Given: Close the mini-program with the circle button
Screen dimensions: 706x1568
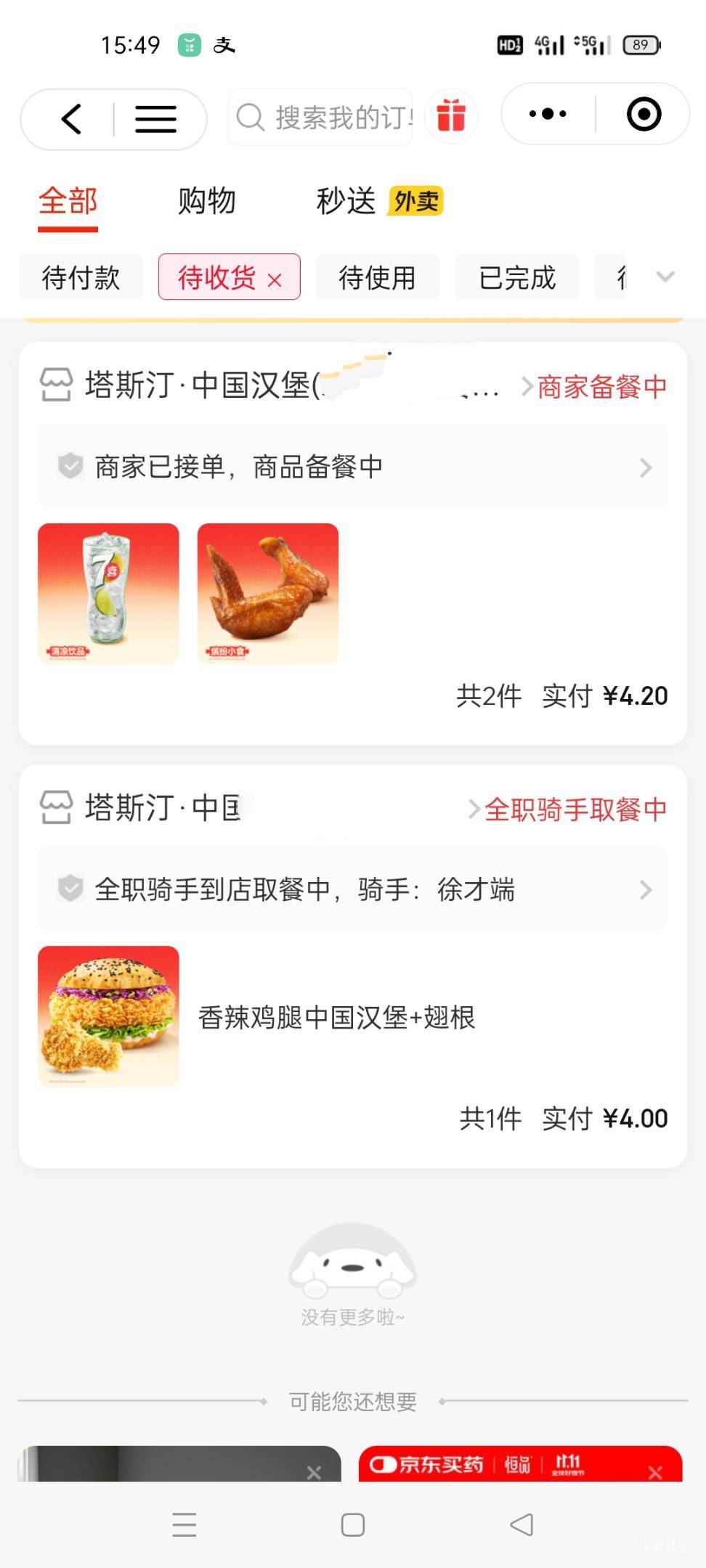Looking at the screenshot, I should coord(644,115).
